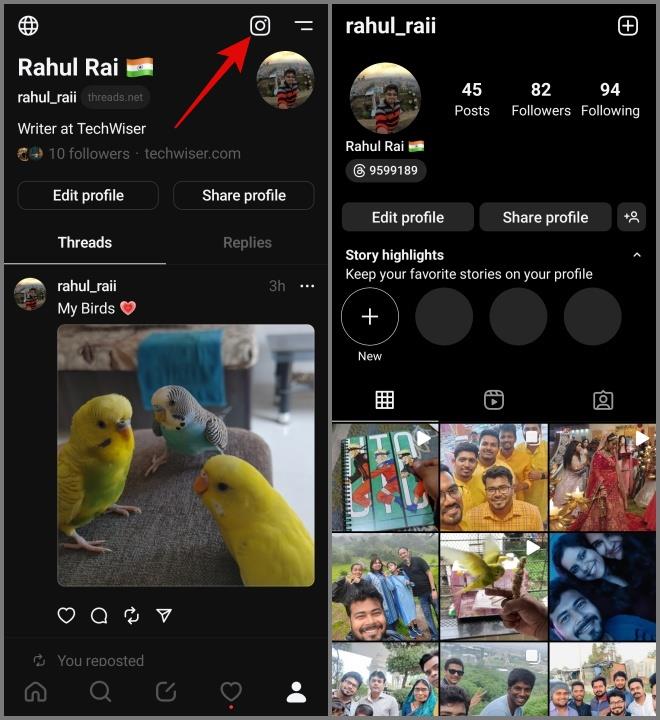
Task: Send the My Birds post via share icon
Action: pos(164,616)
